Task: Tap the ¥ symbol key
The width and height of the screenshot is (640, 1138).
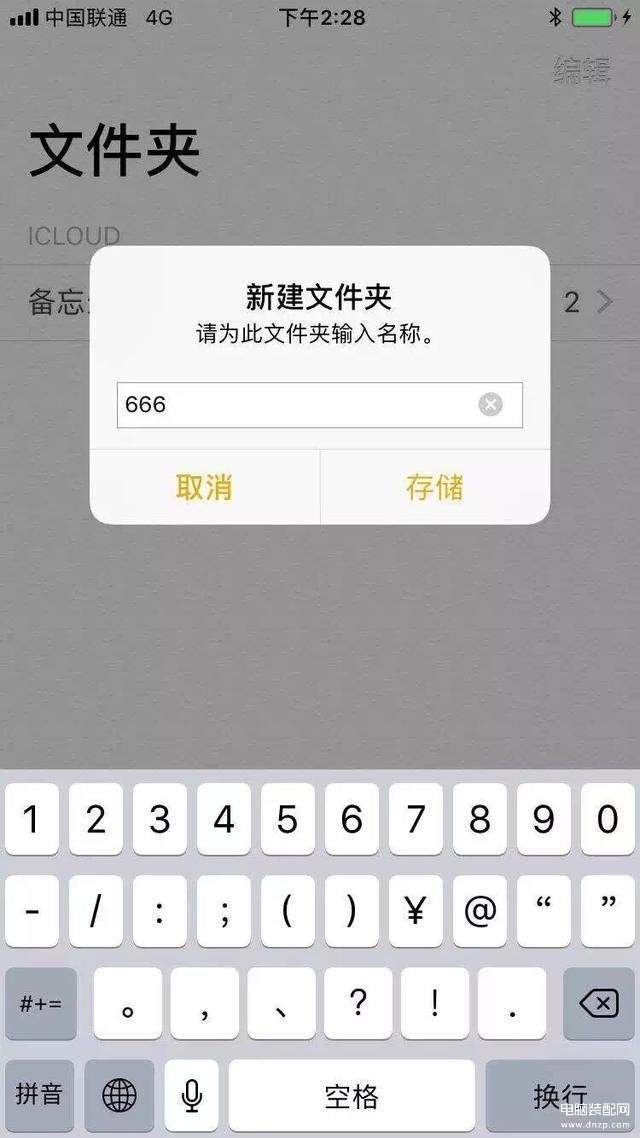Action: 416,911
